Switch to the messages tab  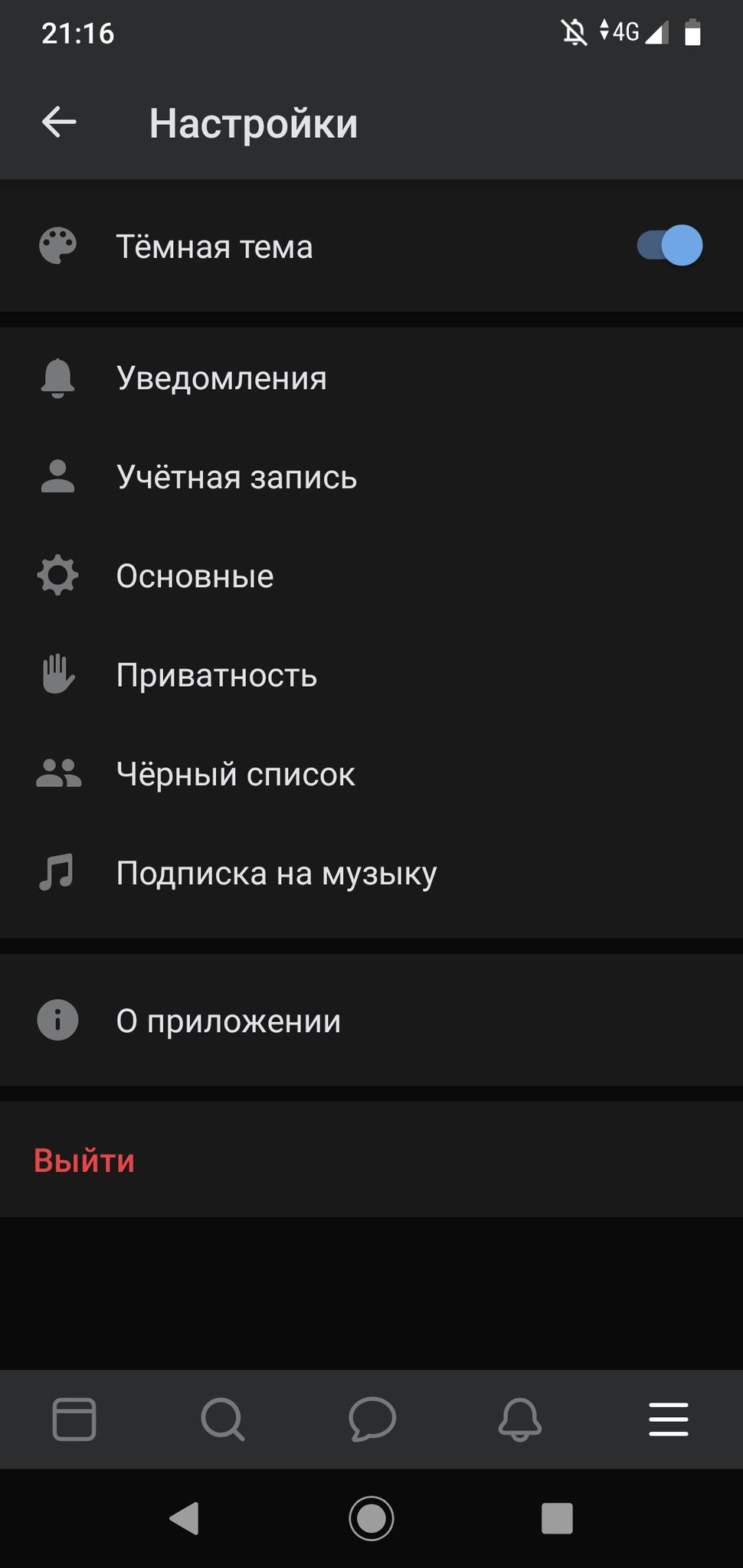click(x=372, y=1419)
